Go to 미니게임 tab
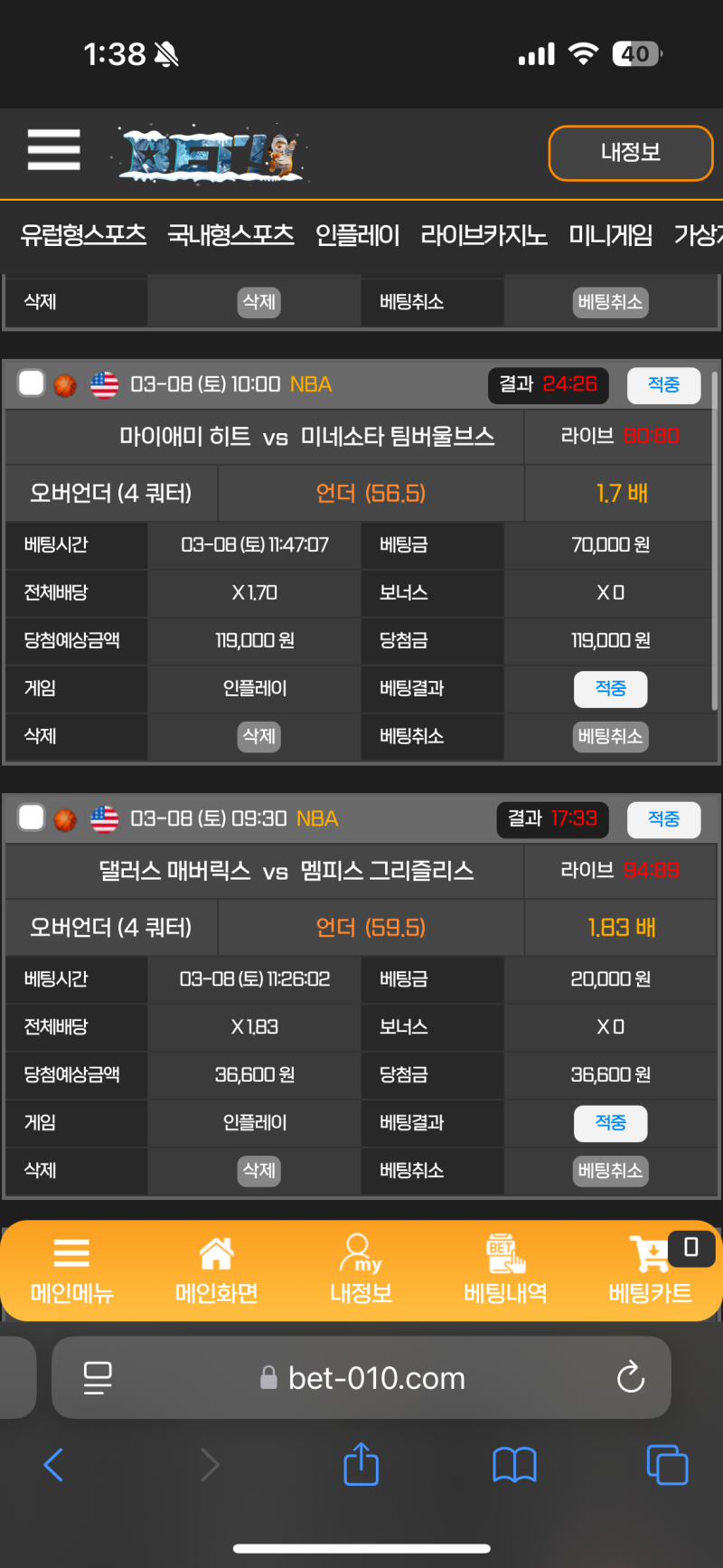 [x=610, y=235]
